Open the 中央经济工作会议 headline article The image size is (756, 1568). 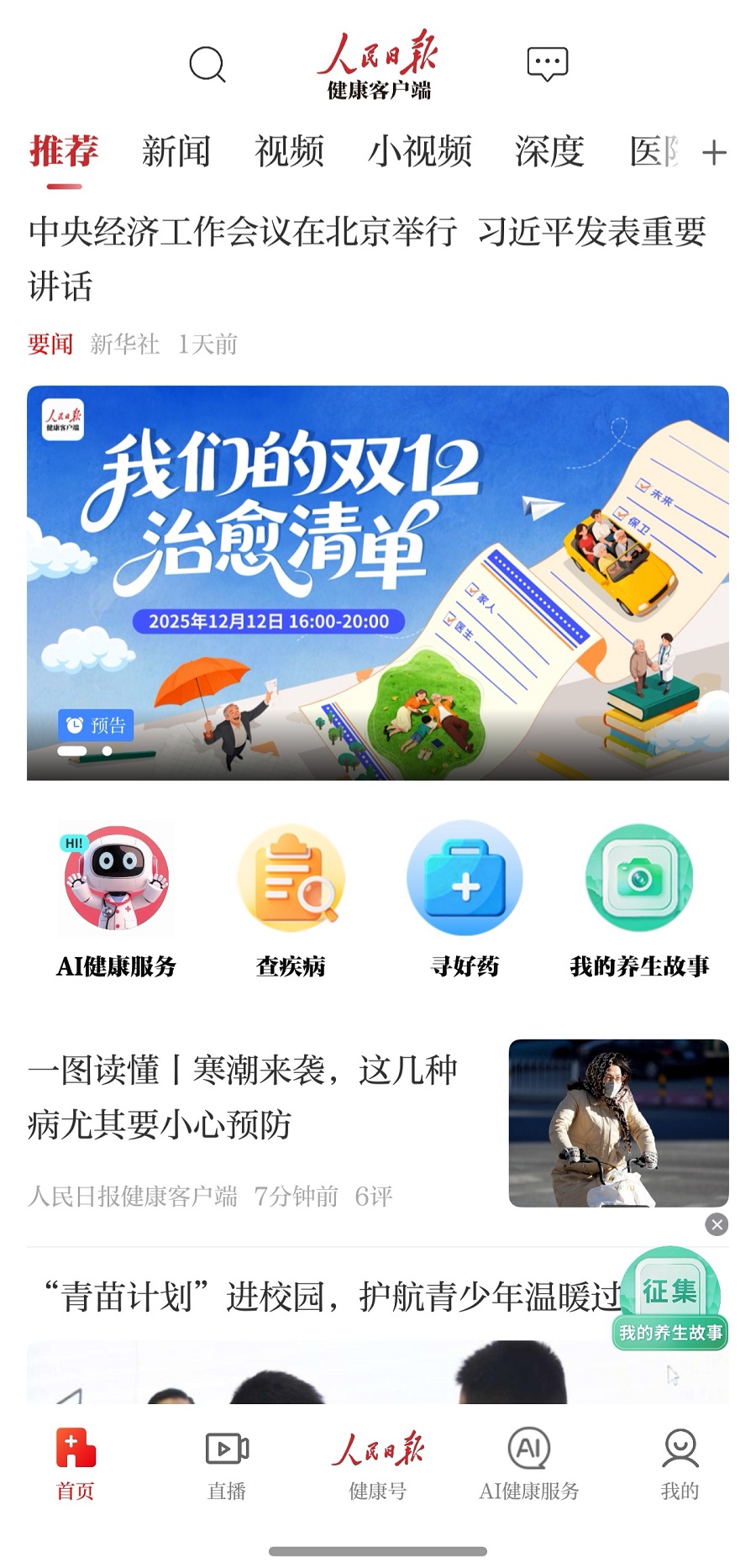click(x=367, y=257)
